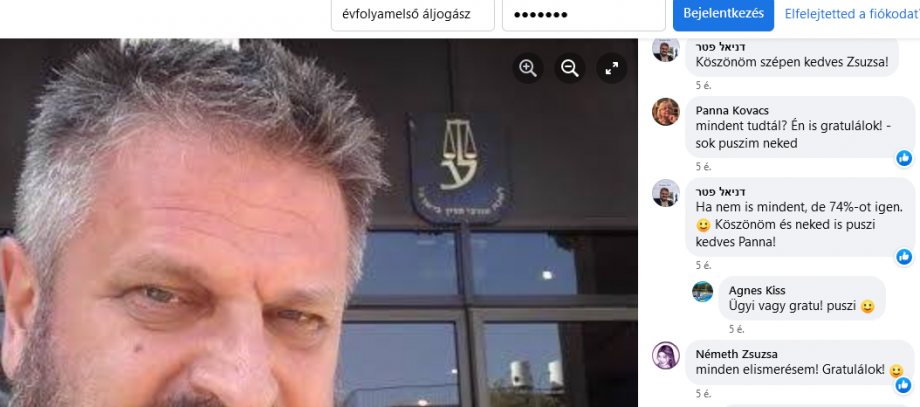The height and width of the screenshot is (407, 920).
Task: Tap the password field
Action: (x=583, y=14)
